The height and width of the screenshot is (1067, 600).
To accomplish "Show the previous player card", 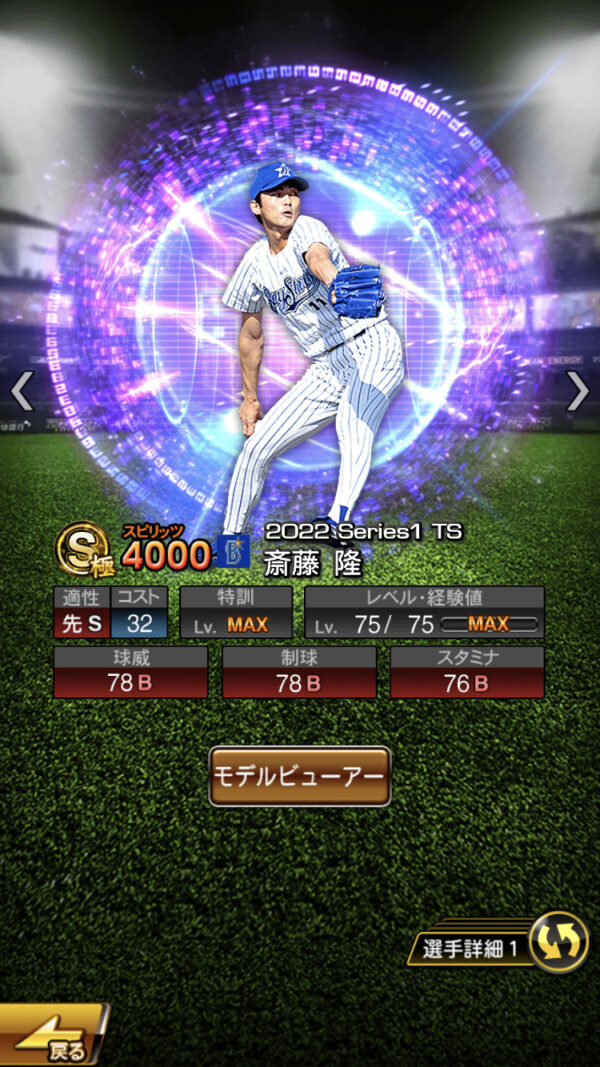I will pyautogui.click(x=22, y=391).
